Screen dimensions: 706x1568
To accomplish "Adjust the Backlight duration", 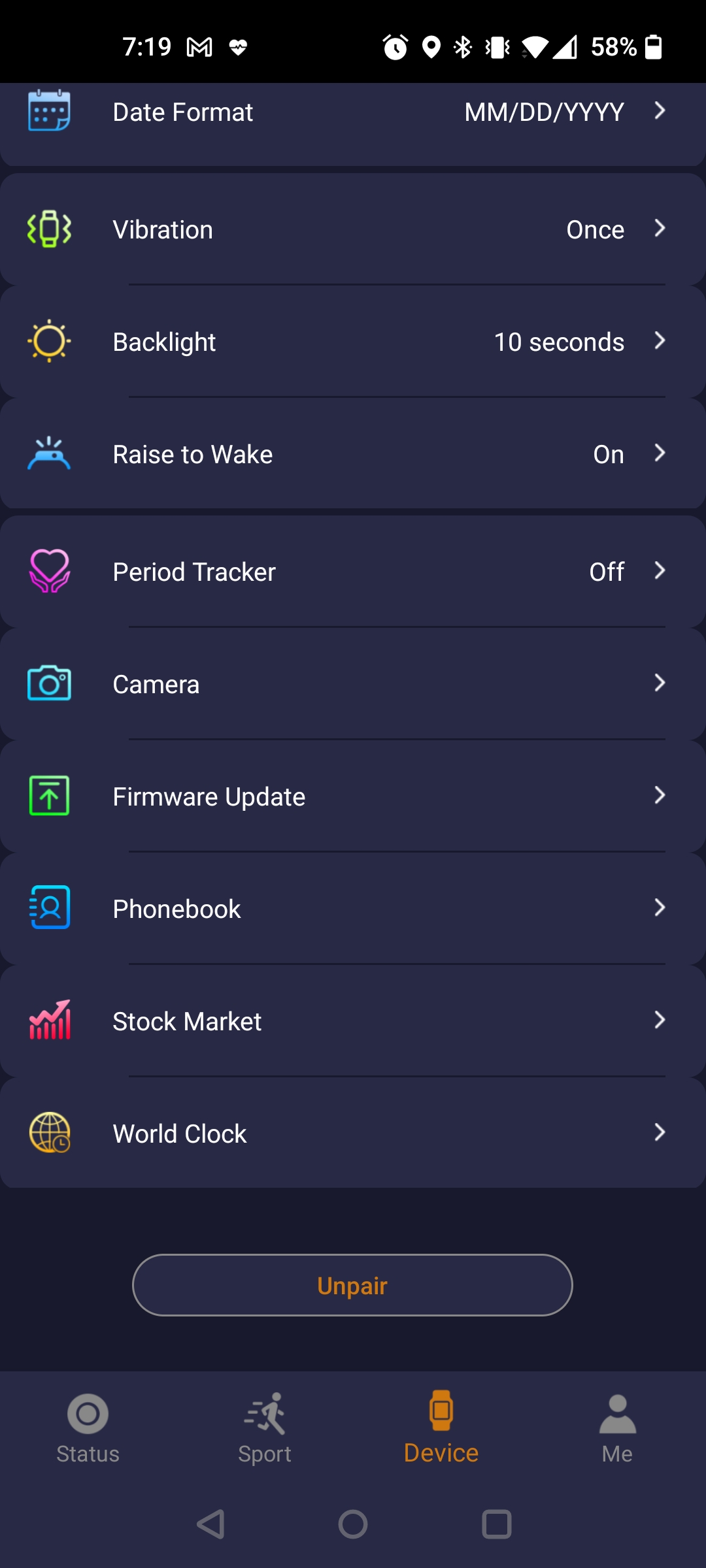I will (353, 342).
